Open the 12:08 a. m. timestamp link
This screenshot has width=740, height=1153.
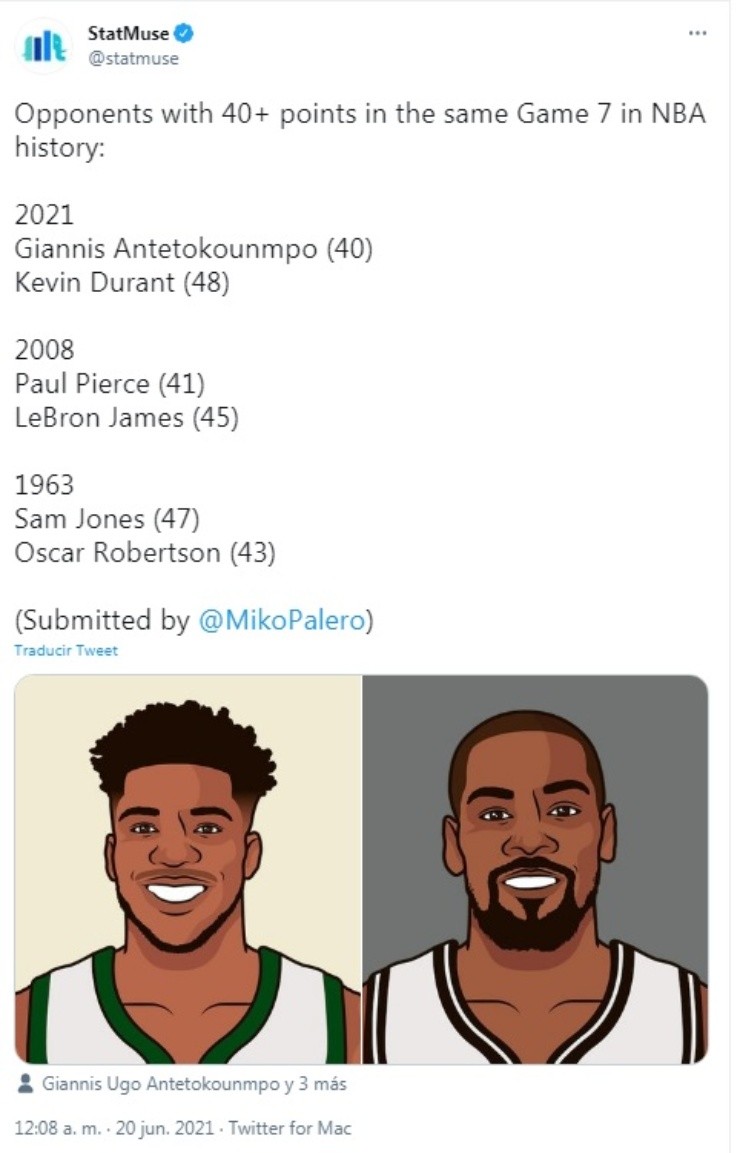pos(111,1128)
